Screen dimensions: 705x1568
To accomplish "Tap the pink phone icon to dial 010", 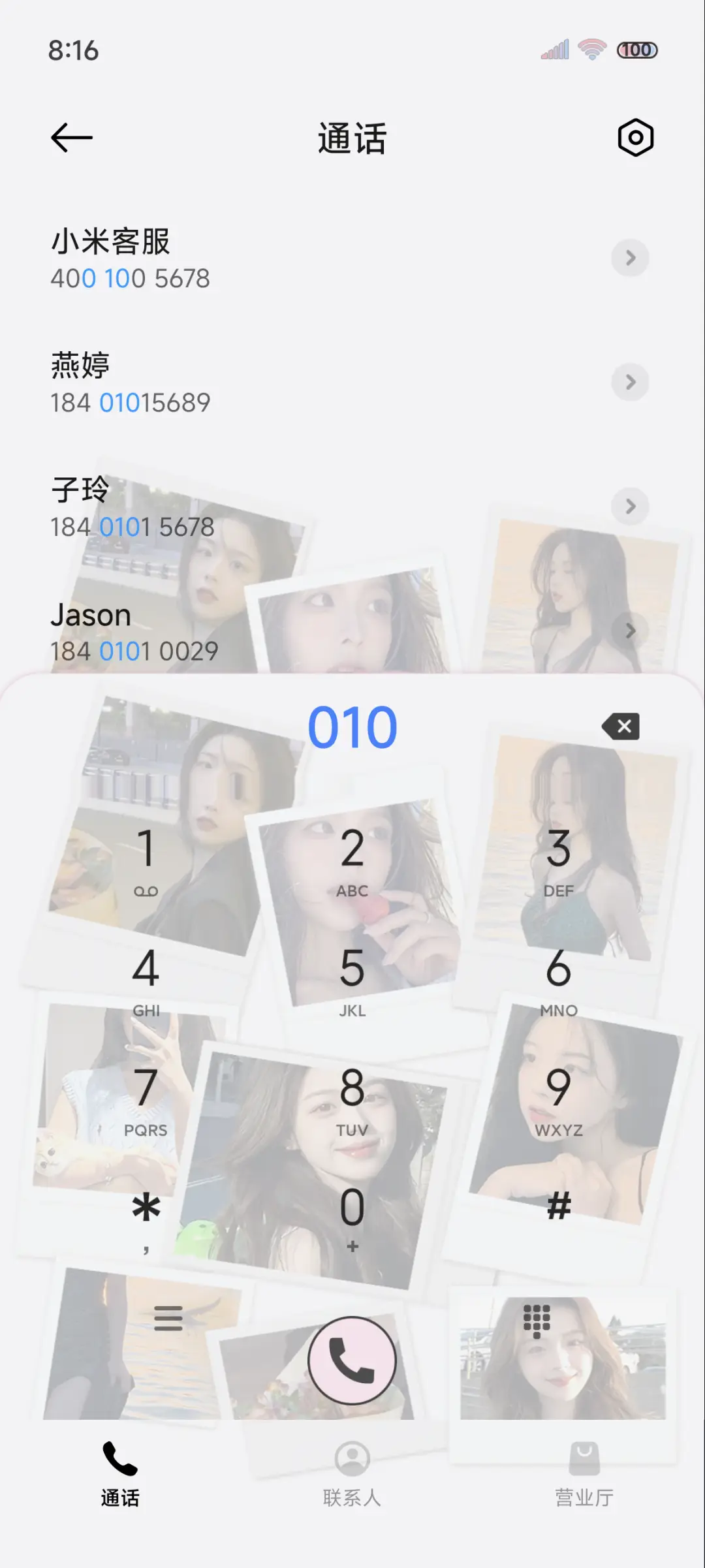I will (352, 1359).
